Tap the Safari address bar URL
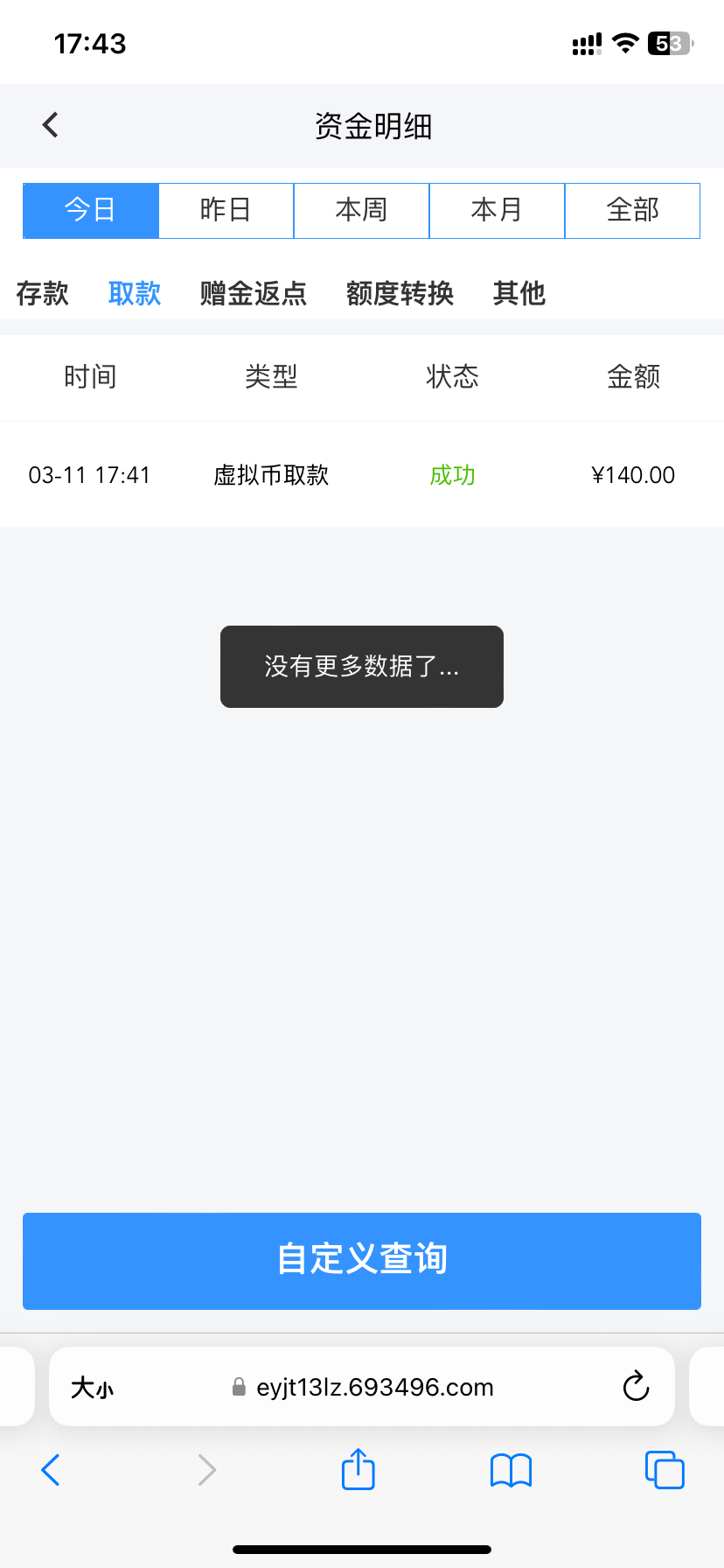724x1568 pixels. pos(374,1387)
